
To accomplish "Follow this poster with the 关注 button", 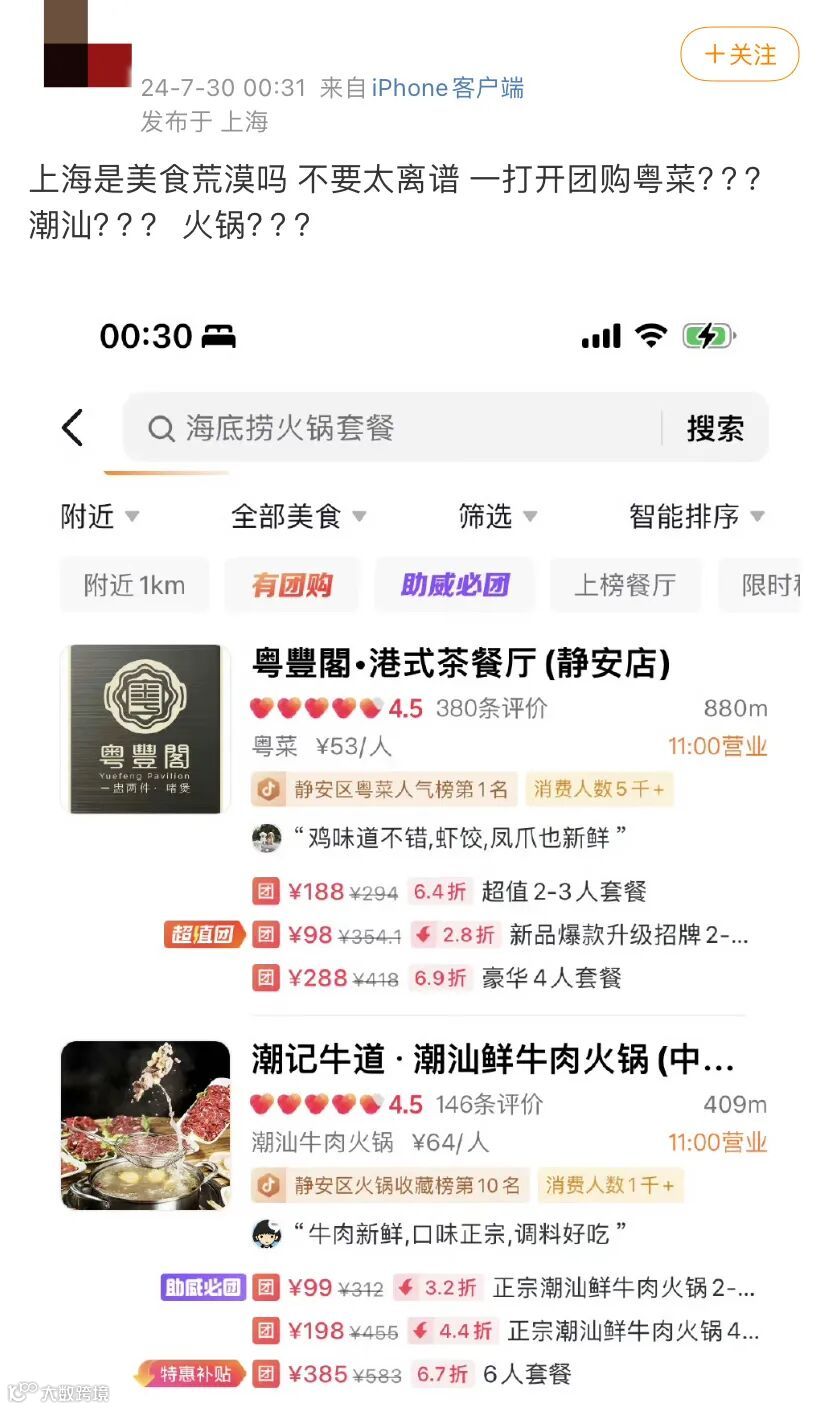I will (739, 54).
